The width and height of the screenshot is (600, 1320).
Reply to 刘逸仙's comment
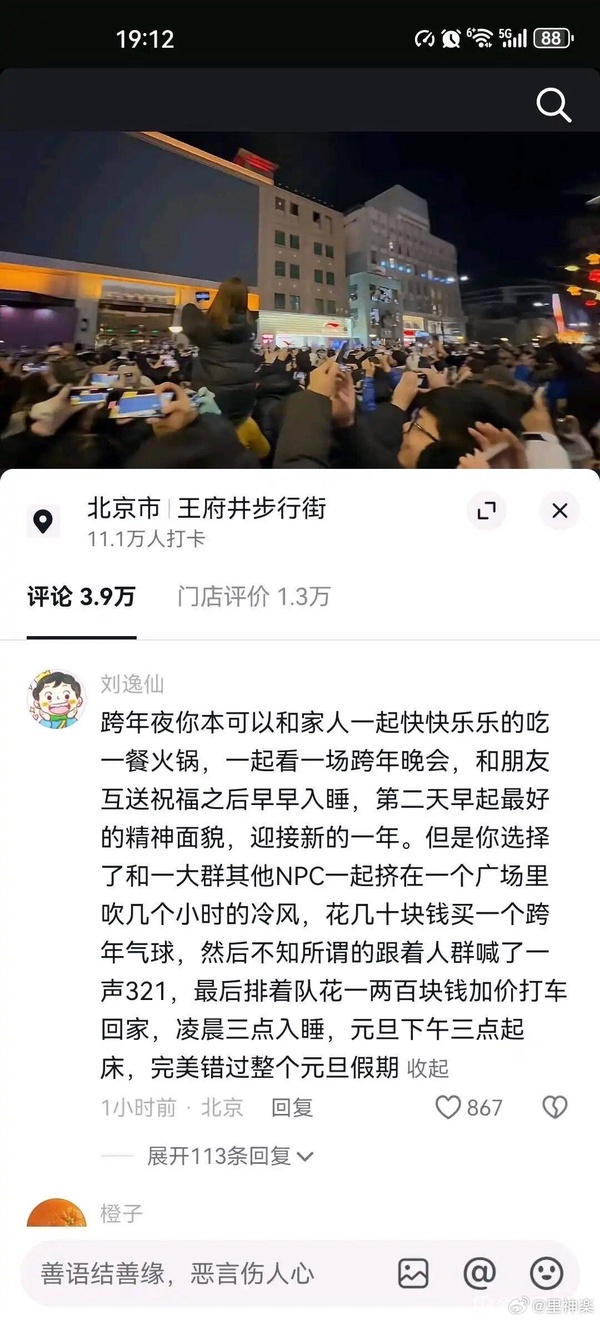292,1107
